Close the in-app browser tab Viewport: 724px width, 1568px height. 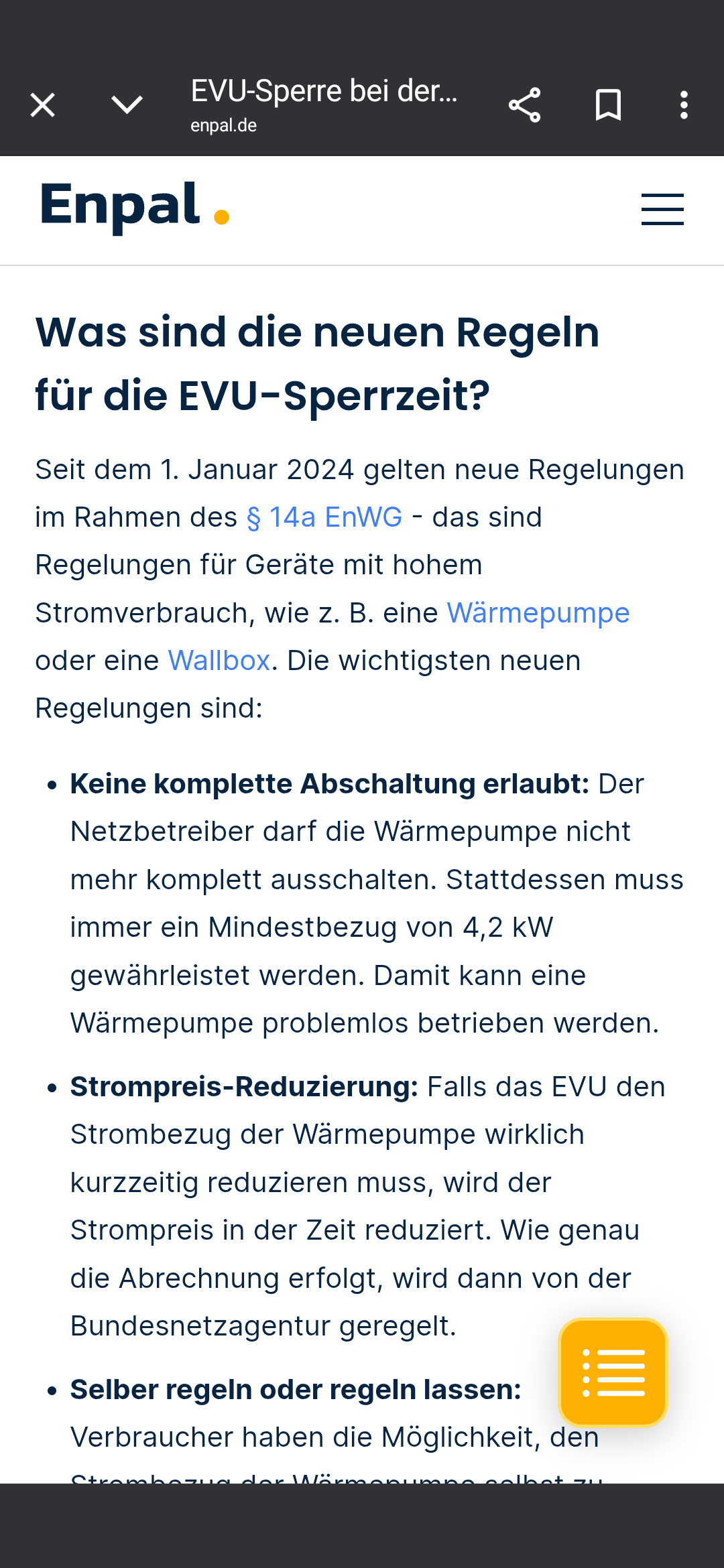[43, 105]
